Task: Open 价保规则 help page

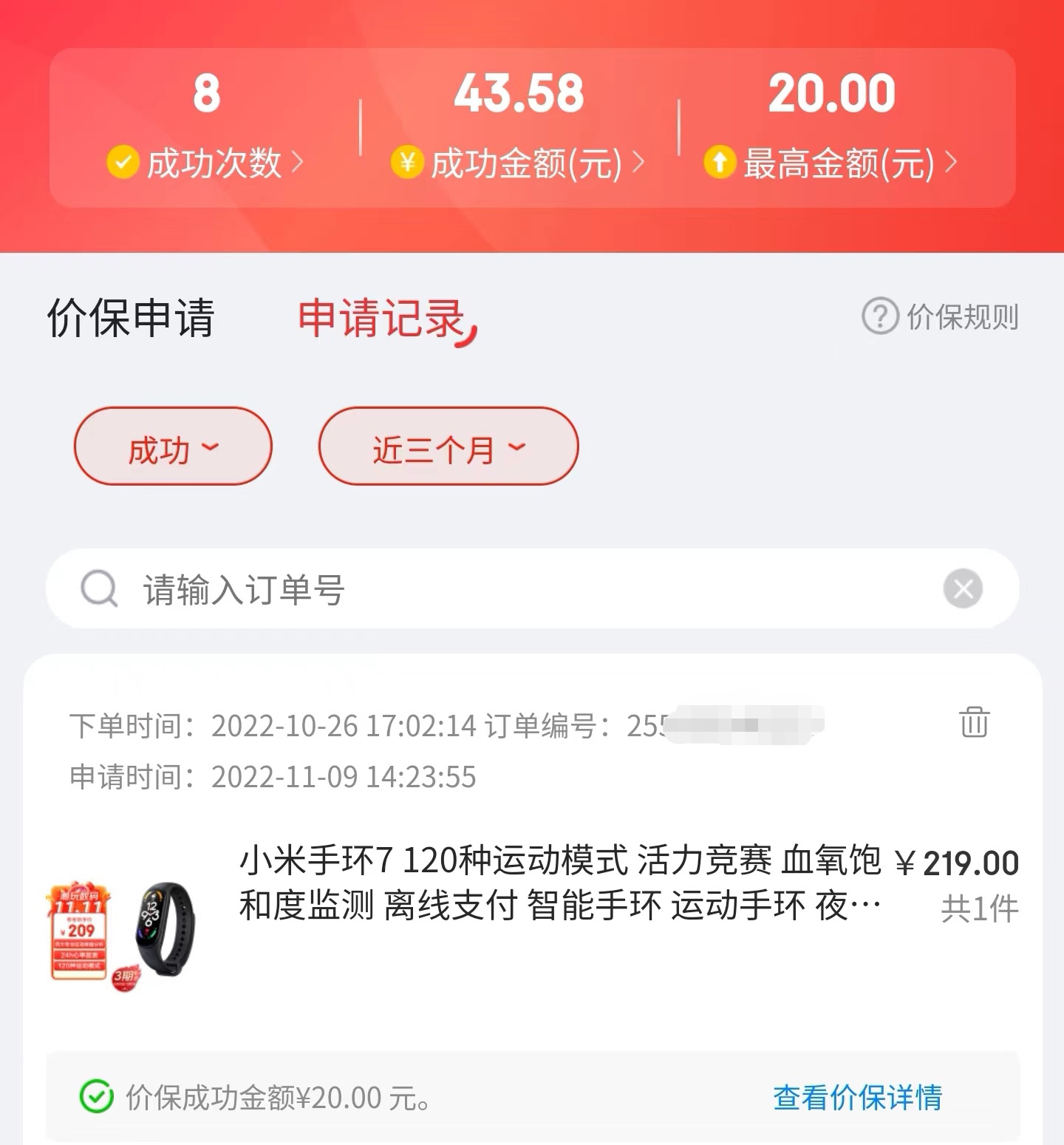Action: pos(941,317)
